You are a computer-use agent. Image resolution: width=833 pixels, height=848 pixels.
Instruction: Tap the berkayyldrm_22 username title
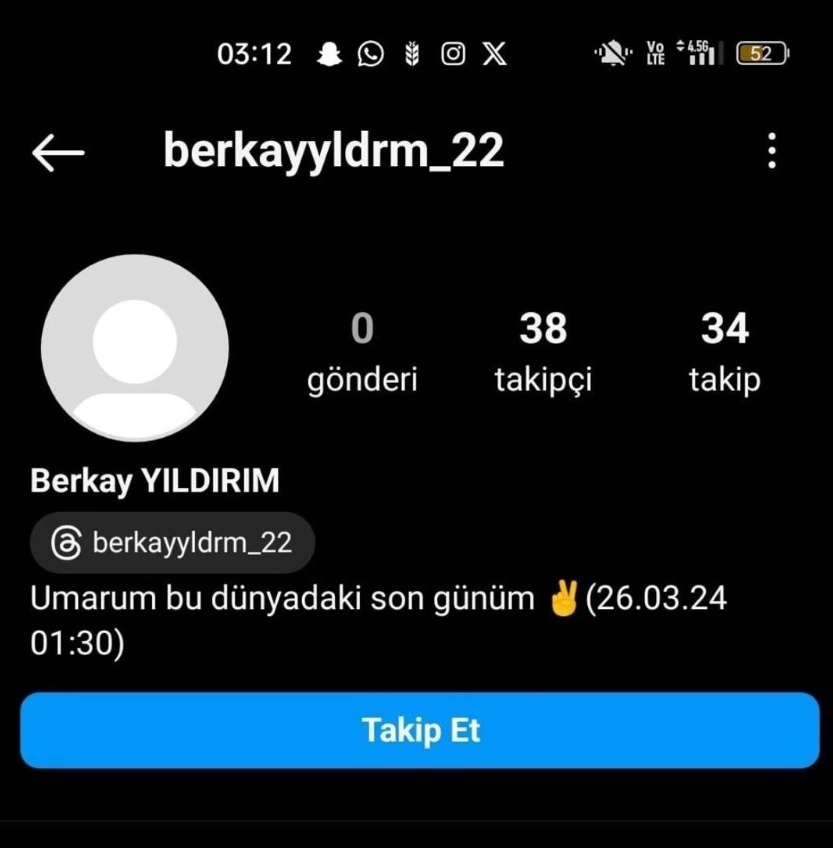(x=334, y=151)
